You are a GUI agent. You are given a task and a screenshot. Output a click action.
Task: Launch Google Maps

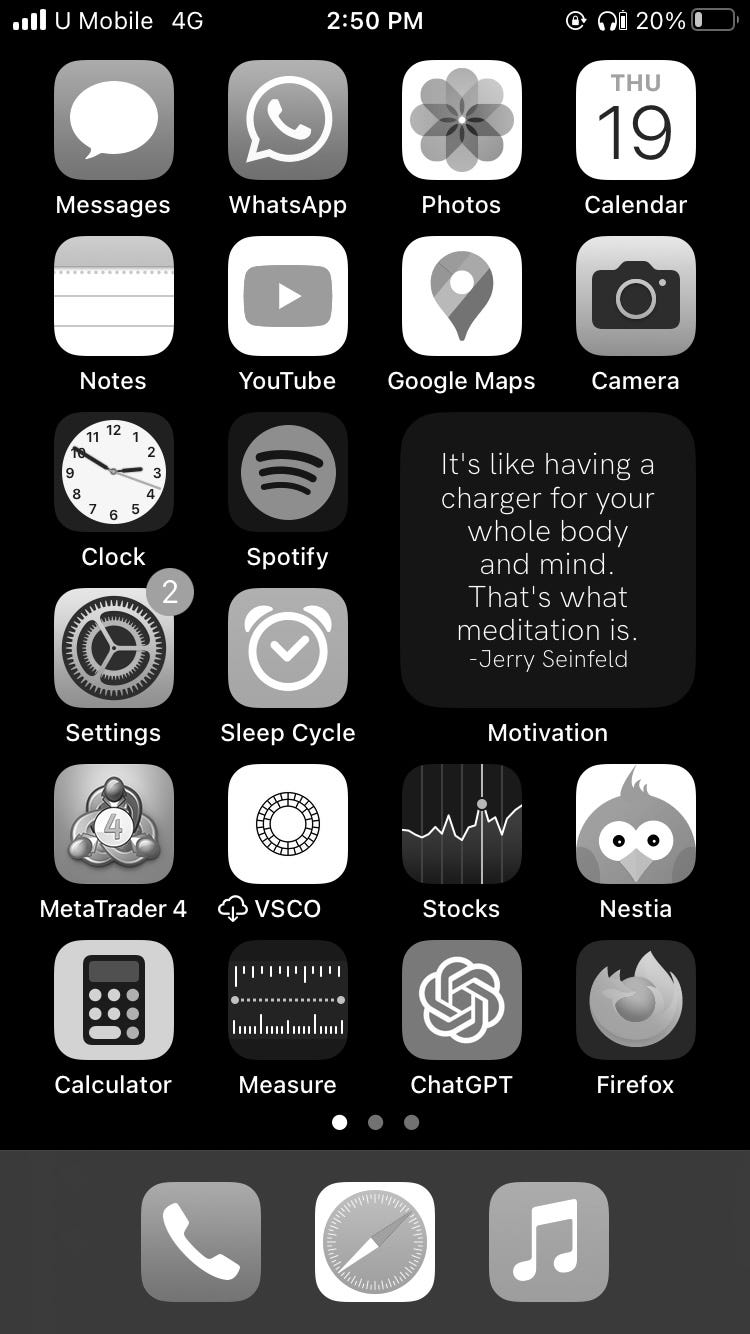point(461,296)
